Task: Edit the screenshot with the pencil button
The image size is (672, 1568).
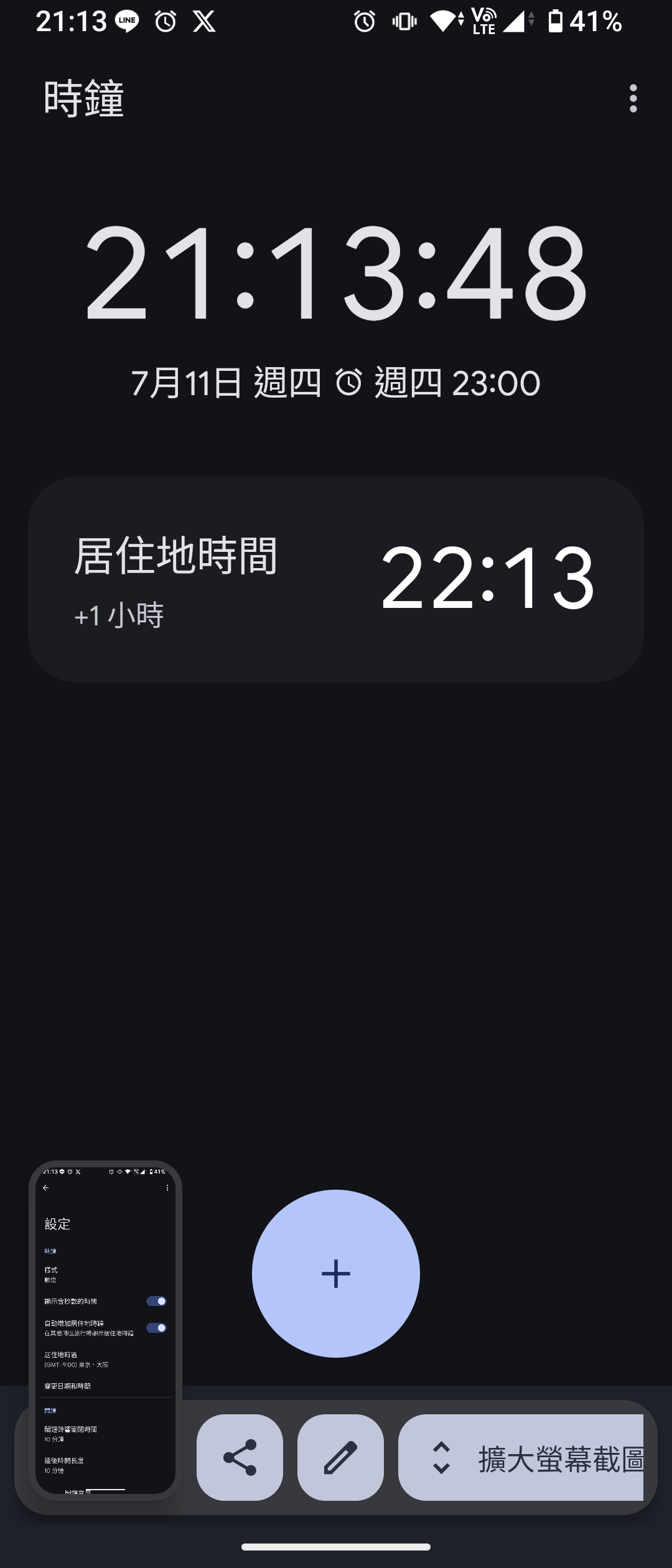Action: [340, 1457]
